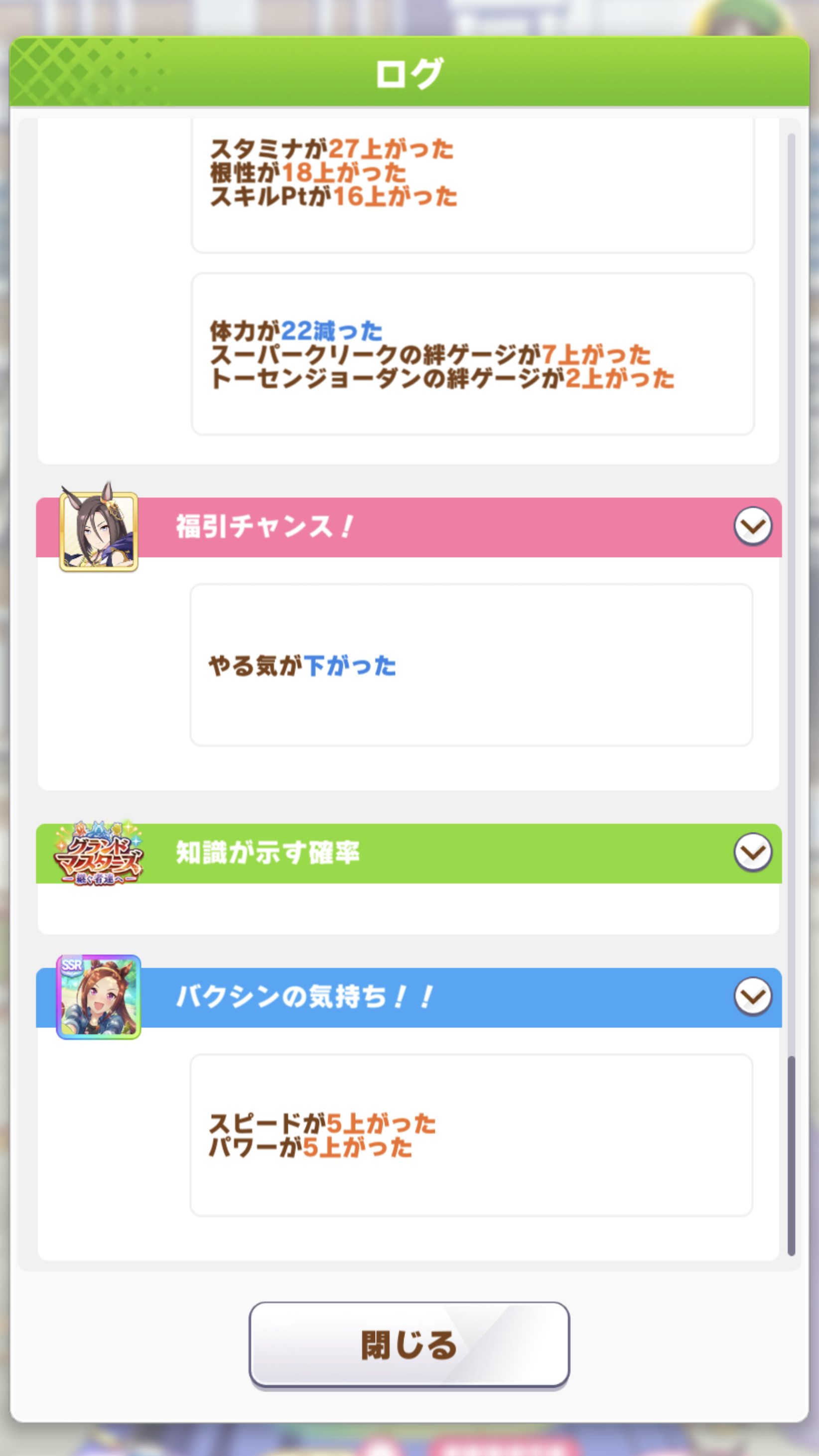Expand the 知識が示す確率 log entry
This screenshot has height=1456, width=819.
tap(752, 852)
